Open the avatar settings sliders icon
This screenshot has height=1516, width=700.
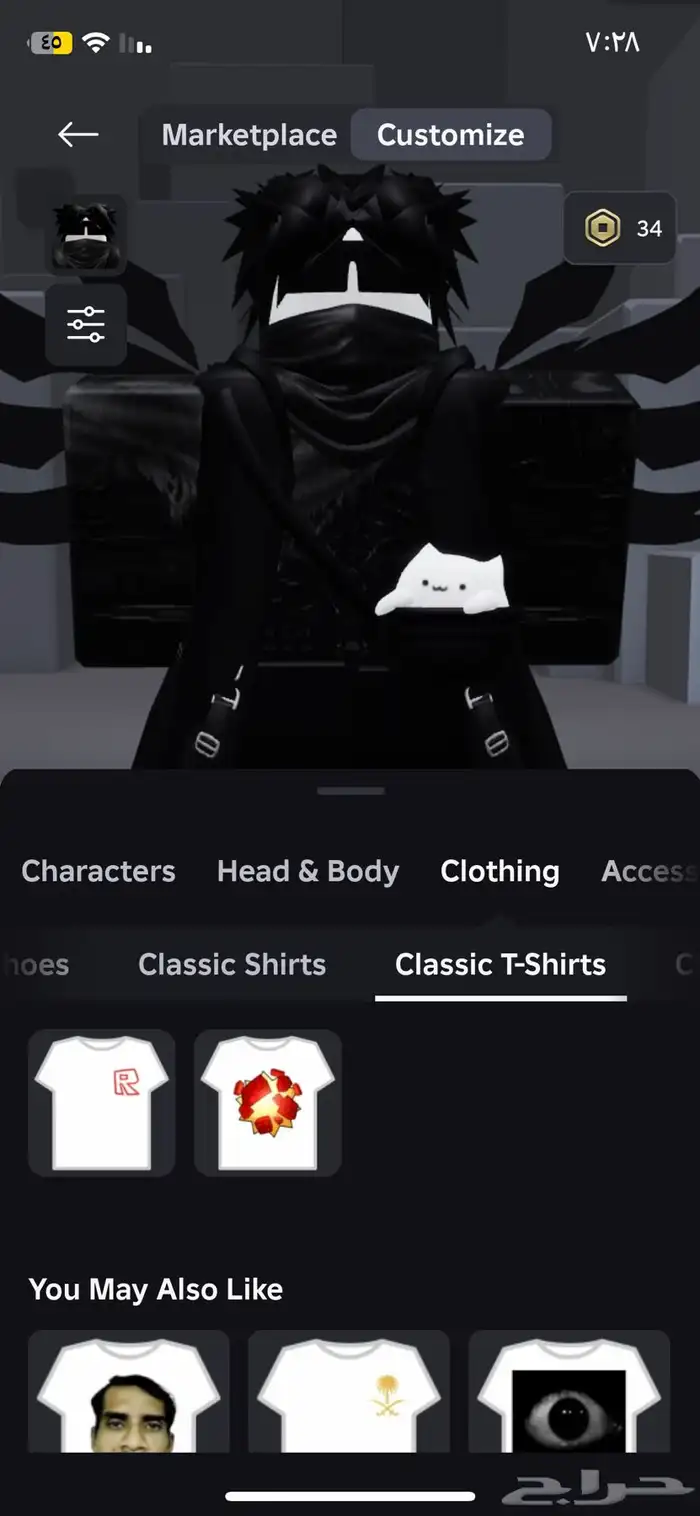point(86,324)
